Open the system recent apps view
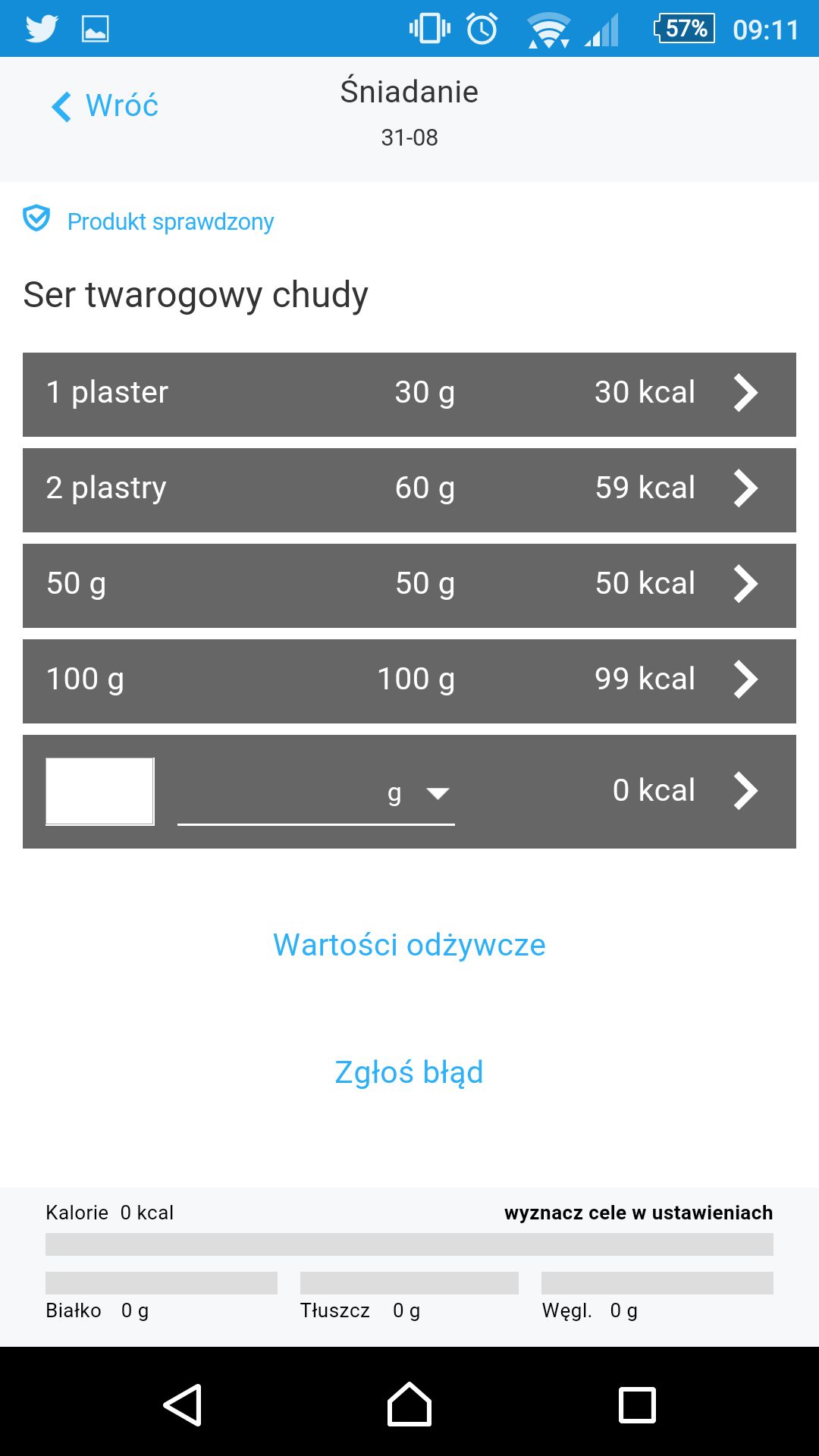Image resolution: width=819 pixels, height=1456 pixels. click(x=637, y=1404)
